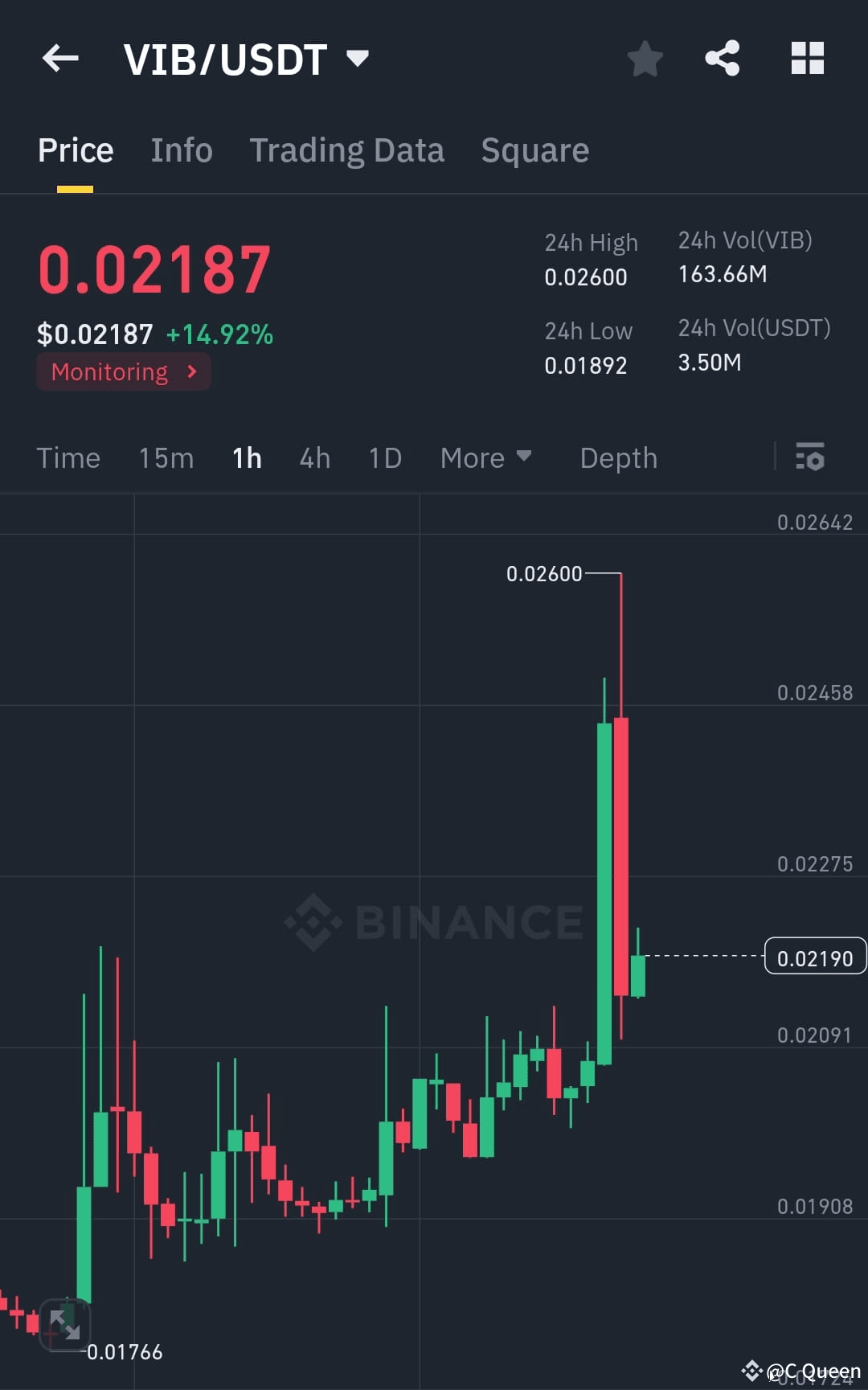Image resolution: width=868 pixels, height=1390 pixels.
Task: Open the Square tab
Action: pyautogui.click(x=534, y=150)
